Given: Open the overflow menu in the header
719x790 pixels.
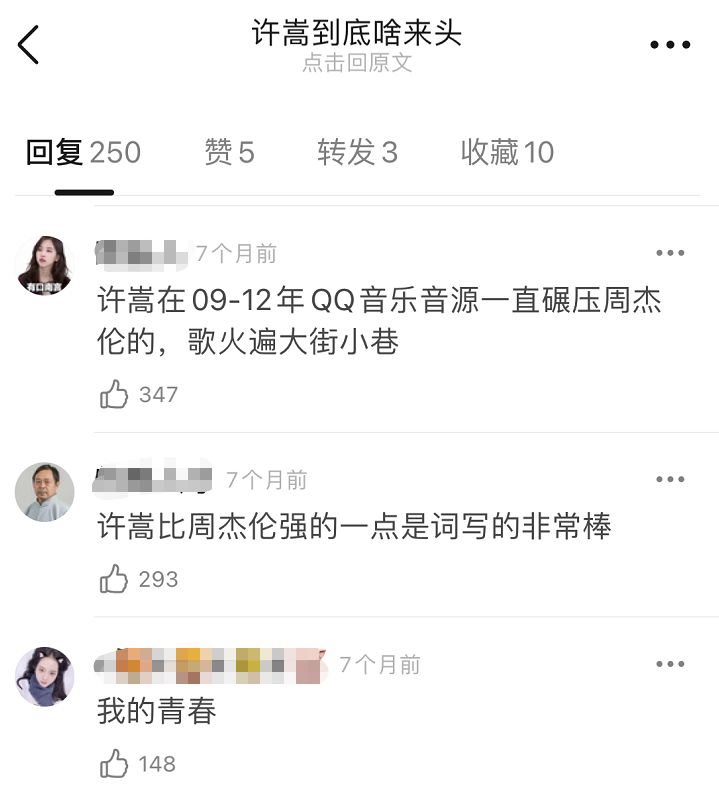Looking at the screenshot, I should click(670, 45).
